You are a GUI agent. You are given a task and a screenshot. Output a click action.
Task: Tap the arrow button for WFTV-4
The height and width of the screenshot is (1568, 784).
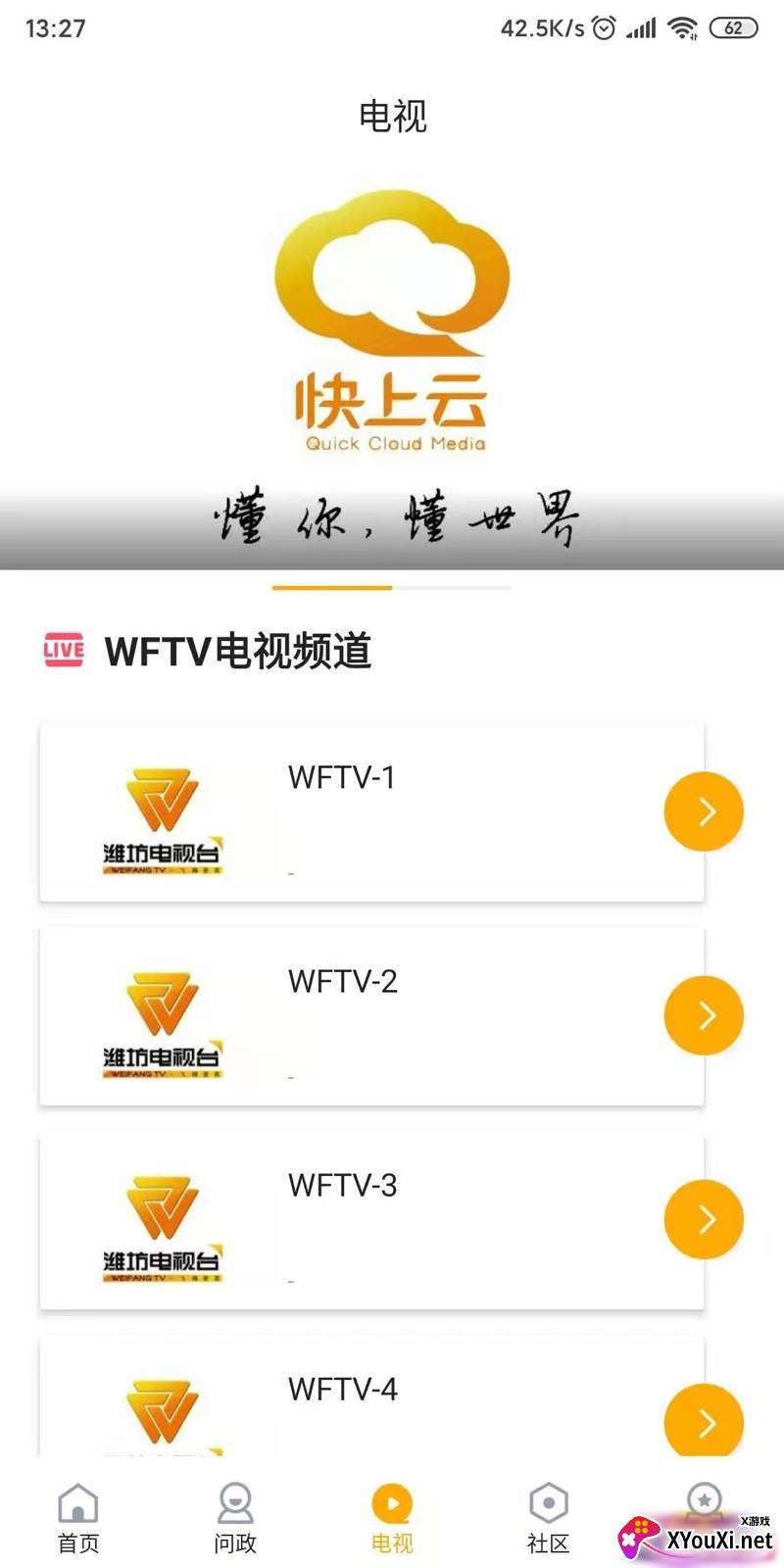tap(704, 1422)
